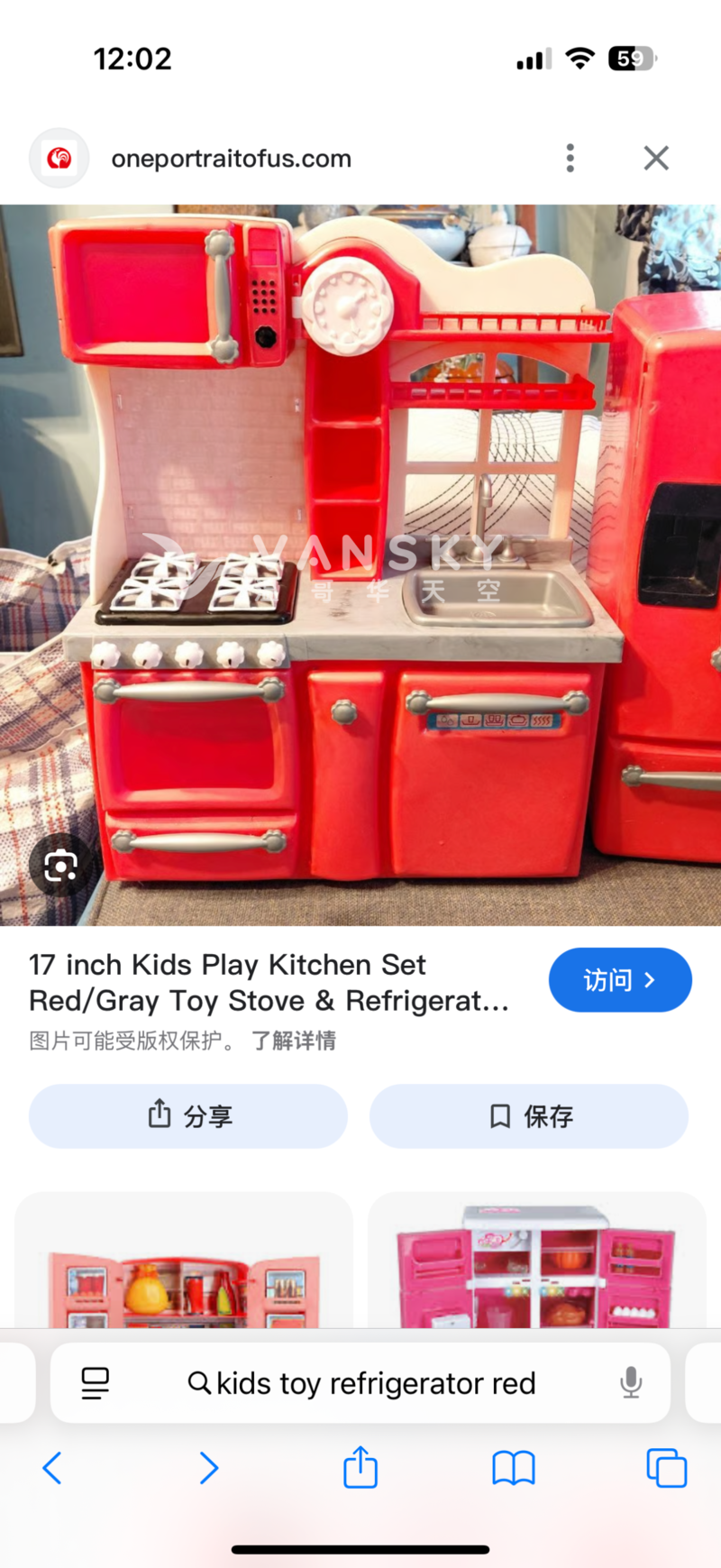The image size is (721, 1568).
Task: Tap the share sheet icon in bottom toolbar
Action: (x=360, y=1467)
